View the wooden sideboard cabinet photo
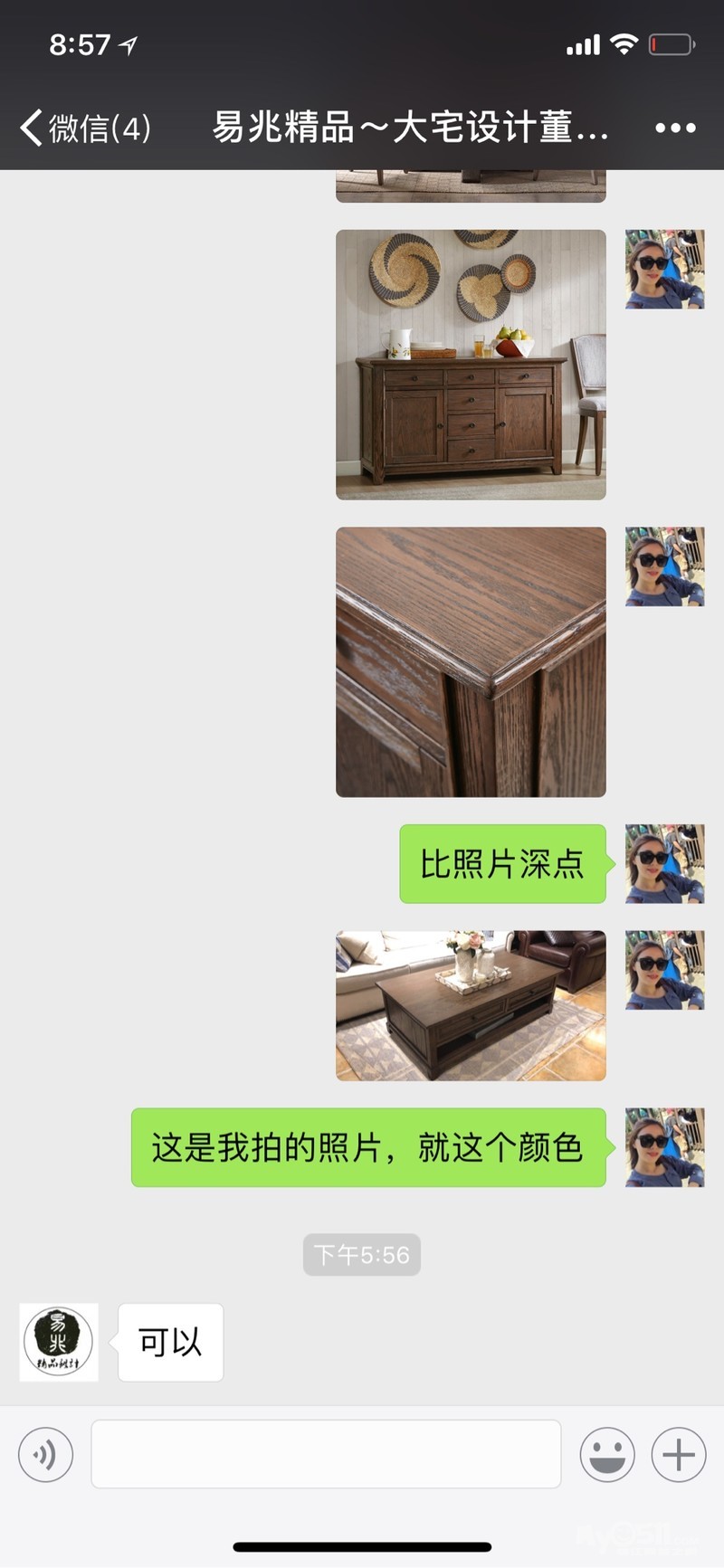724x1568 pixels. click(471, 365)
